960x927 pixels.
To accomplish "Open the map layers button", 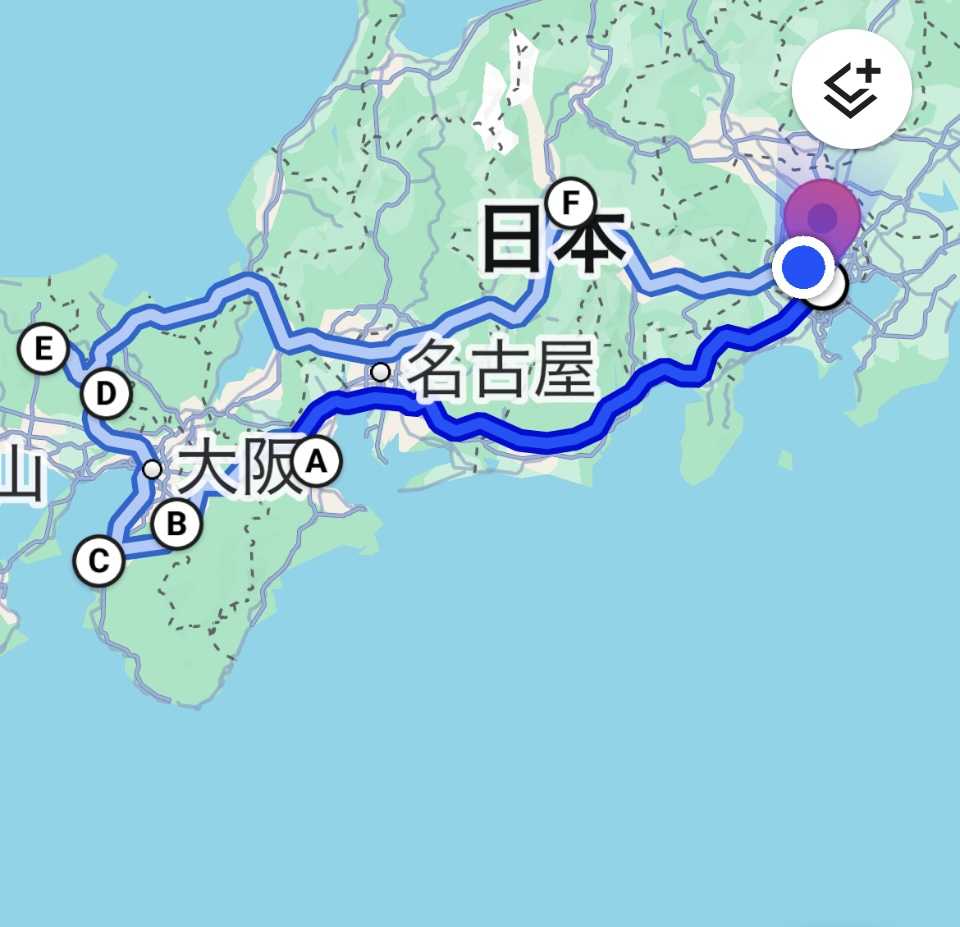I will (851, 89).
